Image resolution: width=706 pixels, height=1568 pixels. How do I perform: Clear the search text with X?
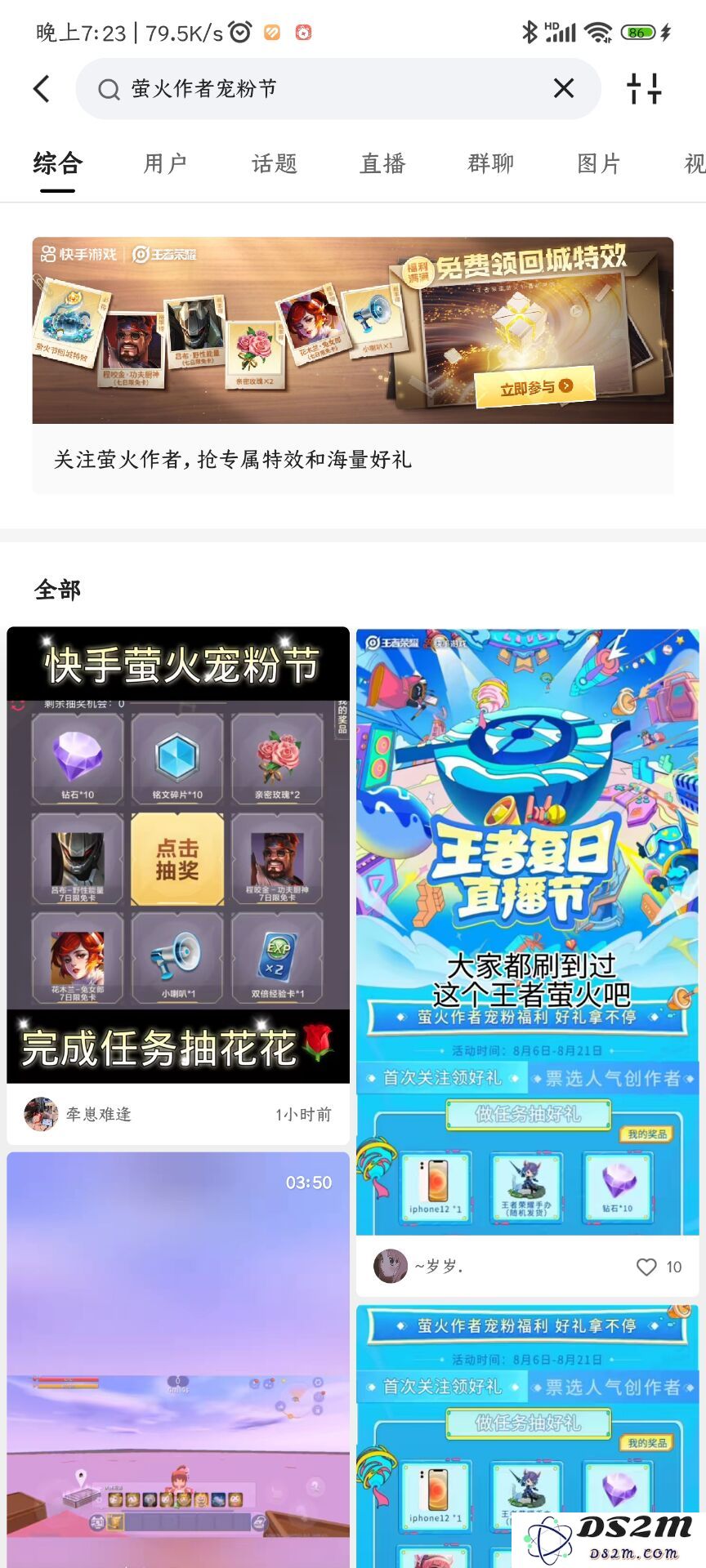(x=564, y=88)
